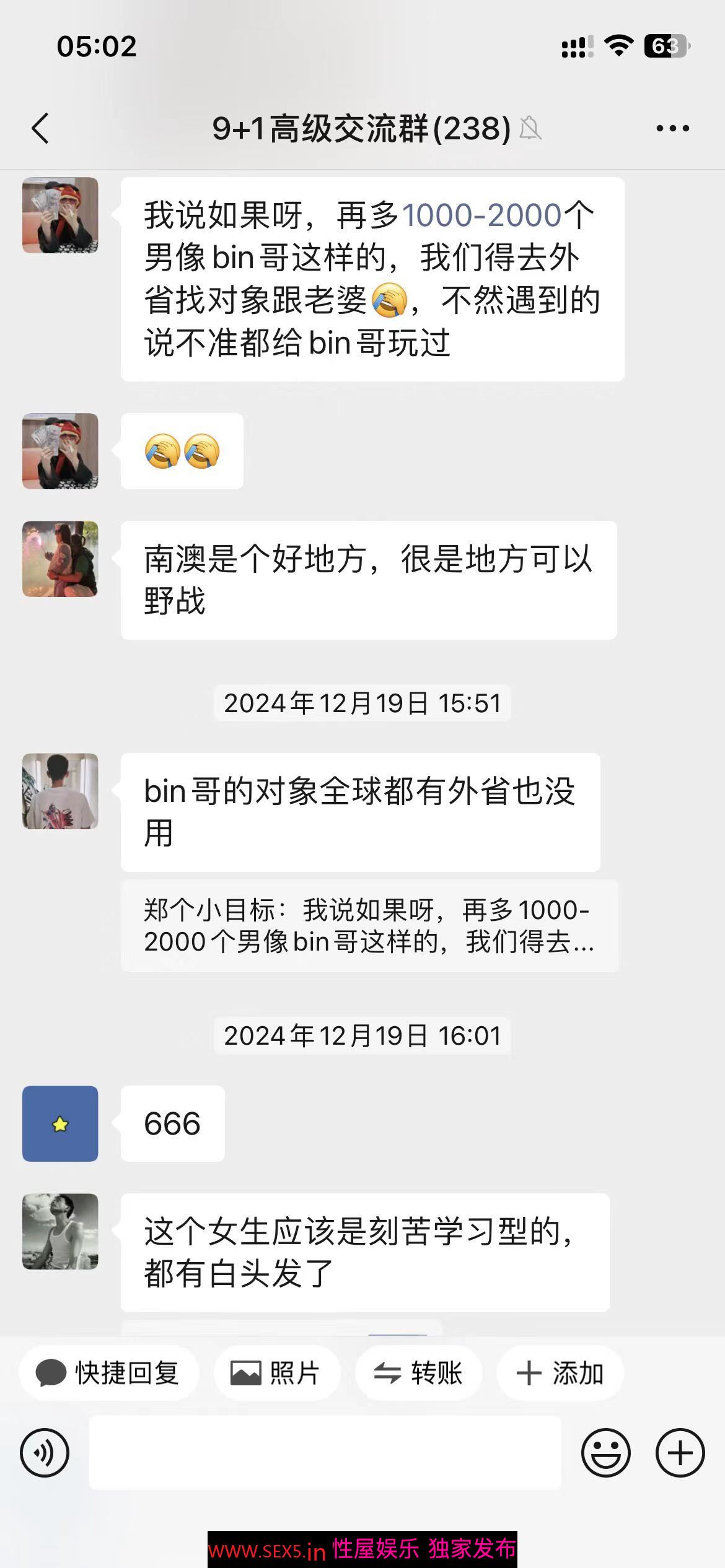Go back from the group chat

[x=41, y=129]
